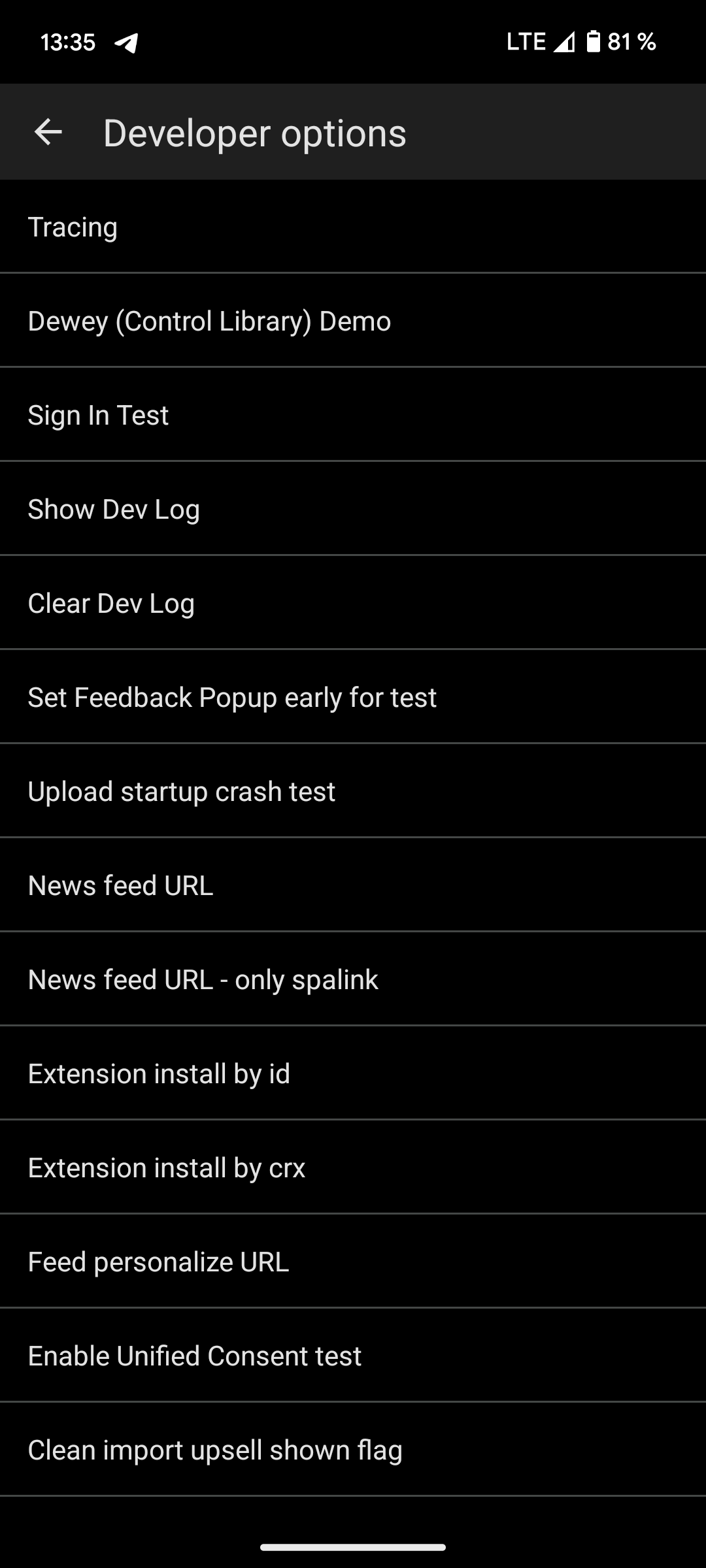Open Feed personalize URL

[x=158, y=1262]
